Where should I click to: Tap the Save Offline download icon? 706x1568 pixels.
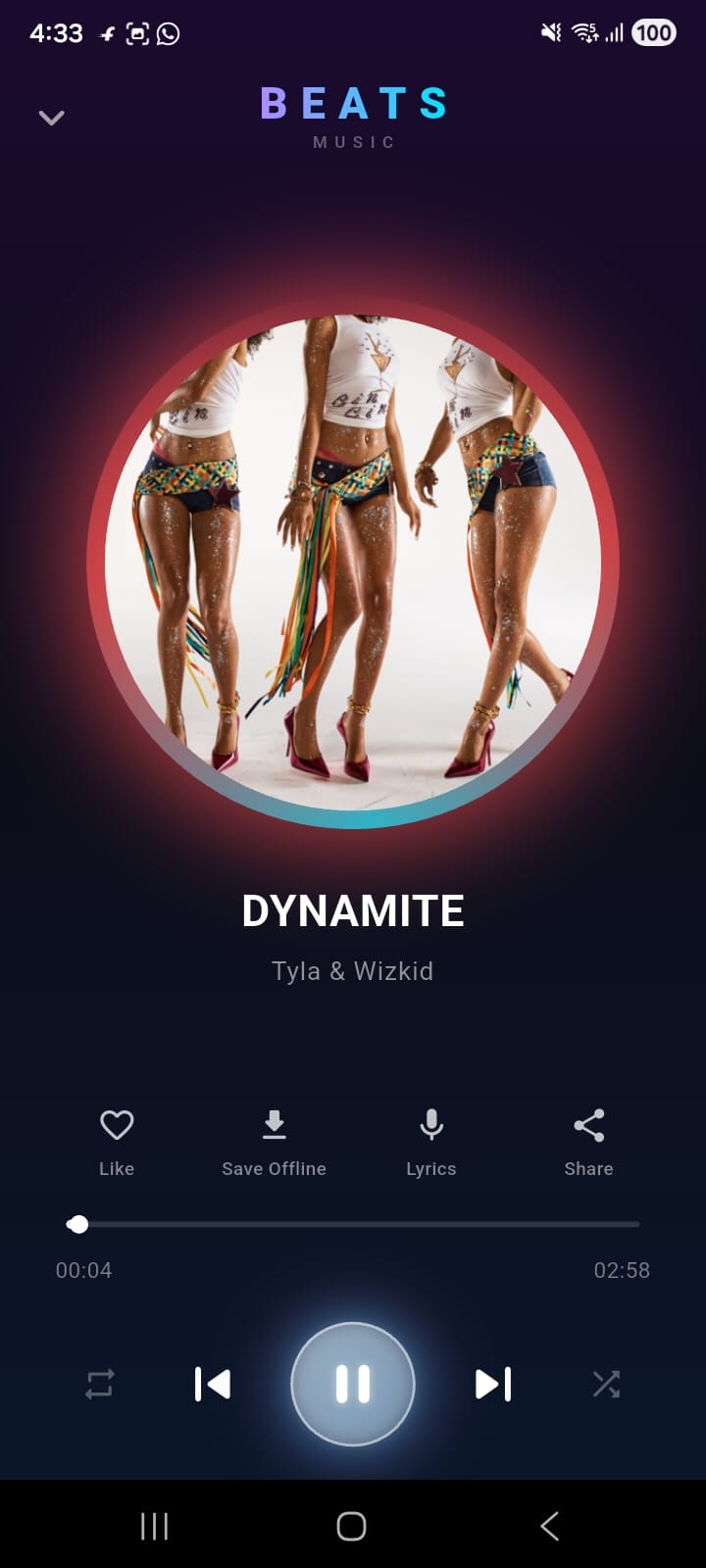tap(274, 1125)
